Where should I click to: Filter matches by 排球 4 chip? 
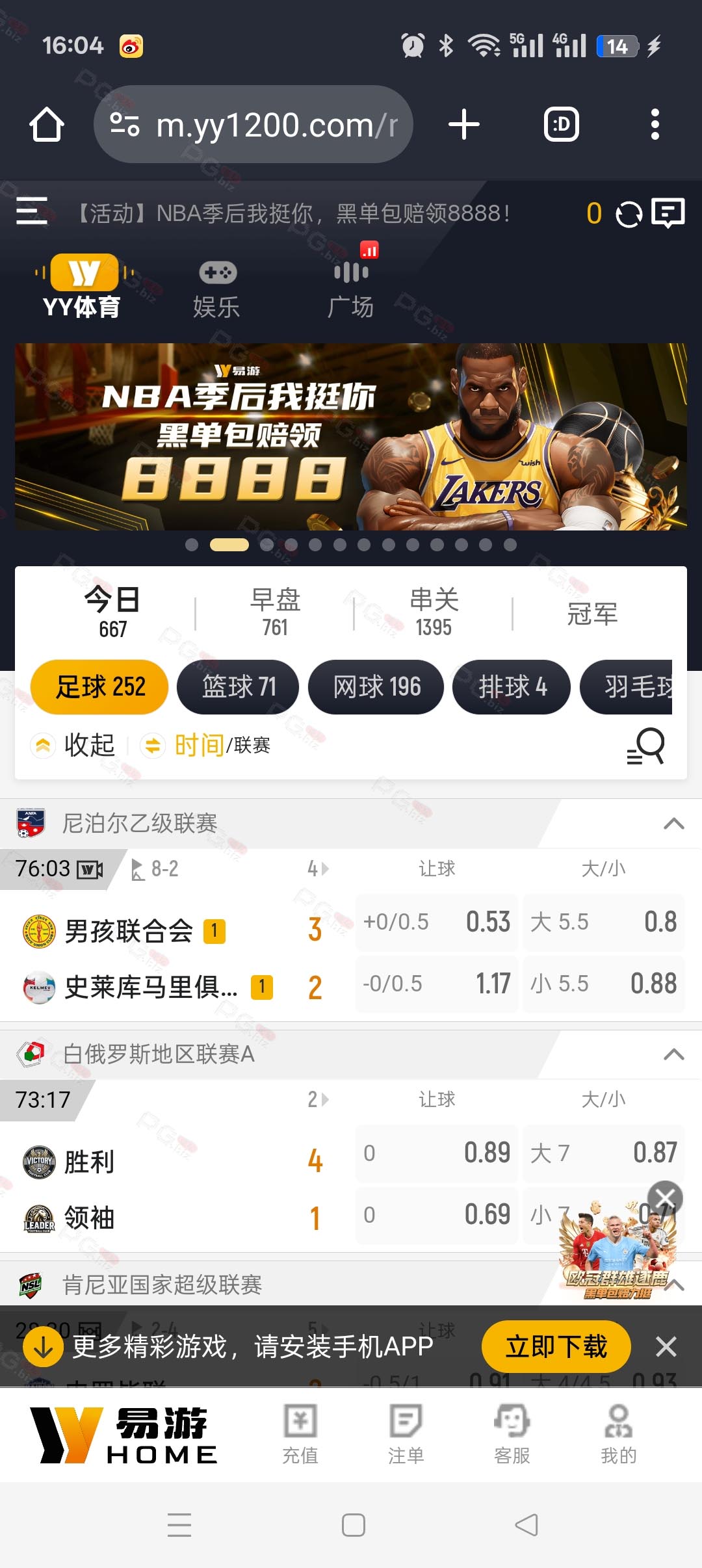coord(512,687)
